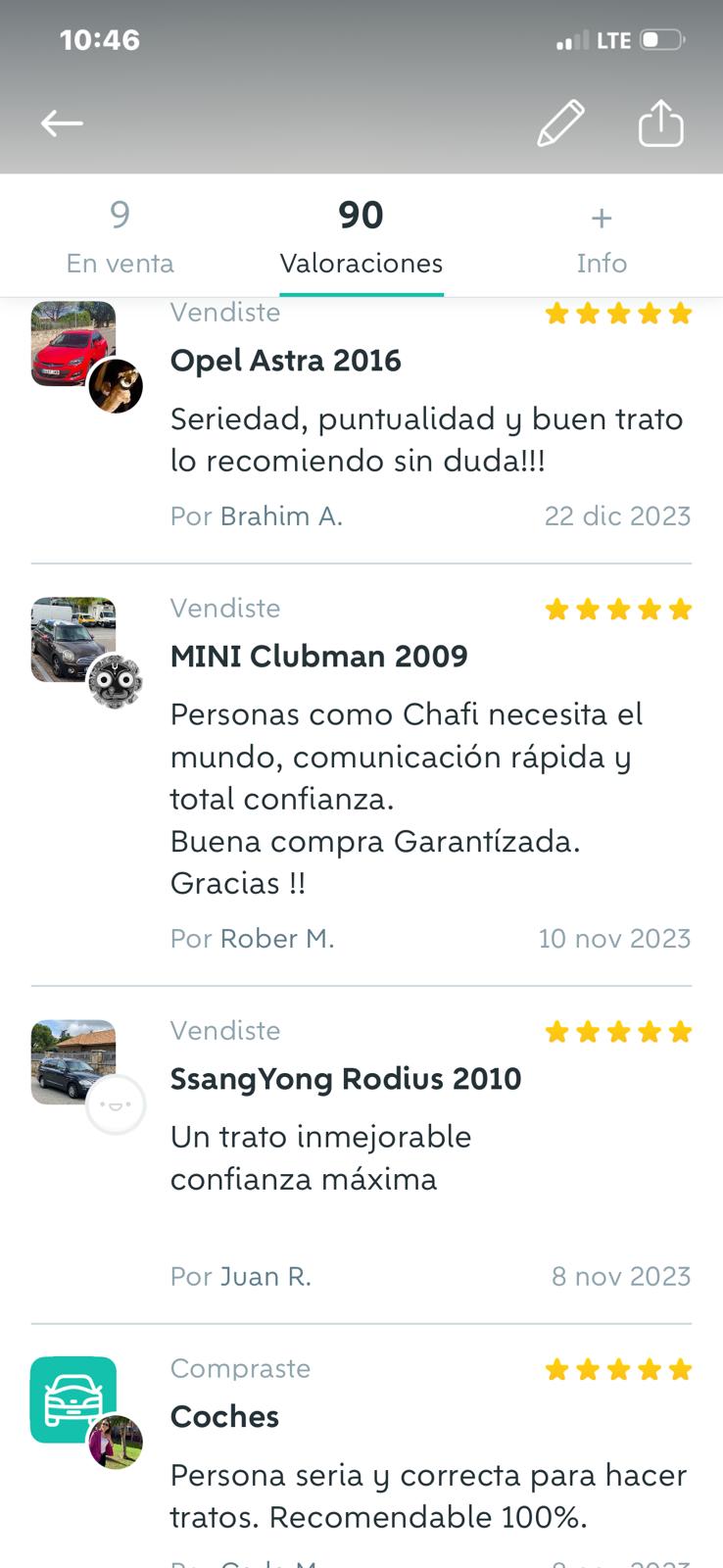The height and width of the screenshot is (1568, 723).
Task: View Rober M.'s profile
Action: 277,939
